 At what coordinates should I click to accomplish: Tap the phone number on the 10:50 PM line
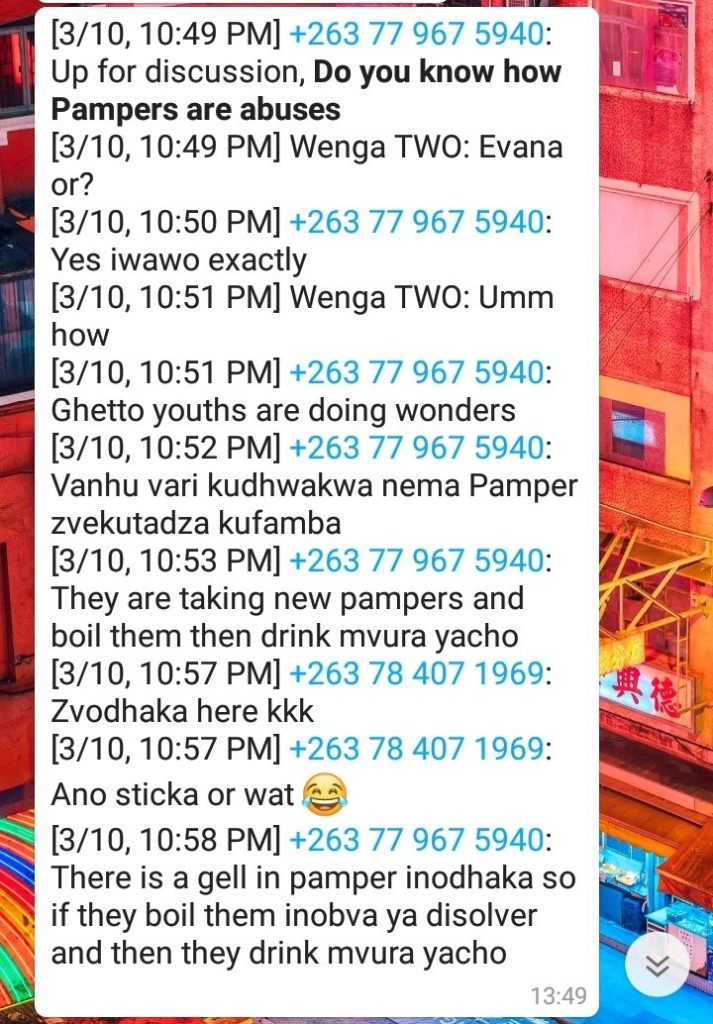[417, 222]
